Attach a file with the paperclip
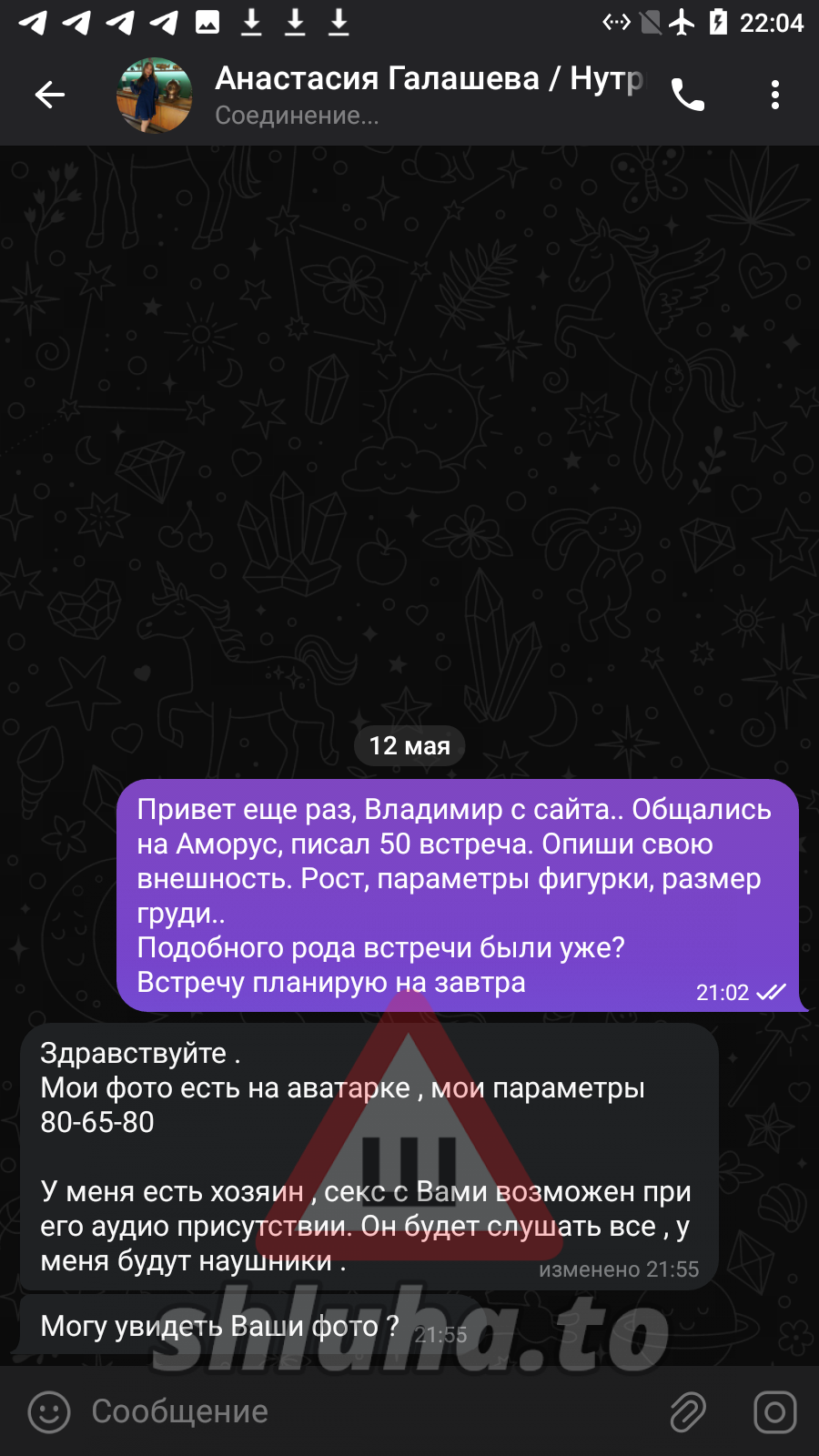Screen dimensions: 819x1456 688,1411
